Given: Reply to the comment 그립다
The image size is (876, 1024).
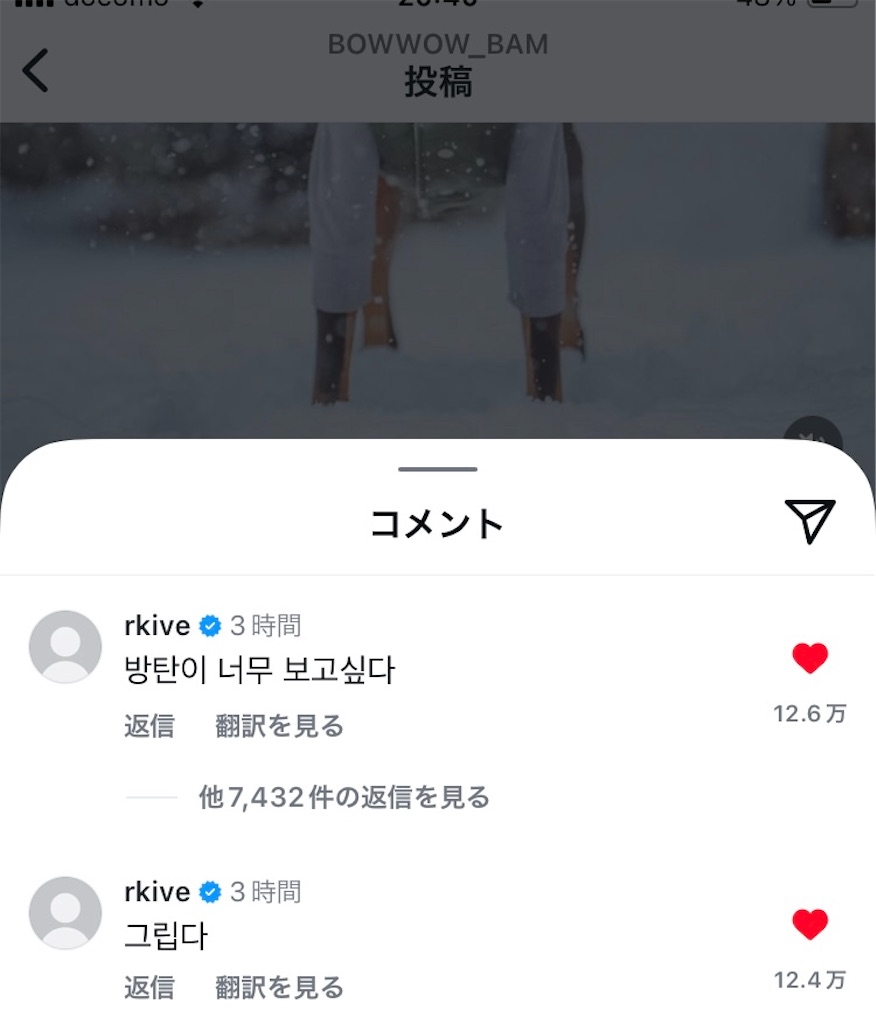Looking at the screenshot, I should coord(149,988).
